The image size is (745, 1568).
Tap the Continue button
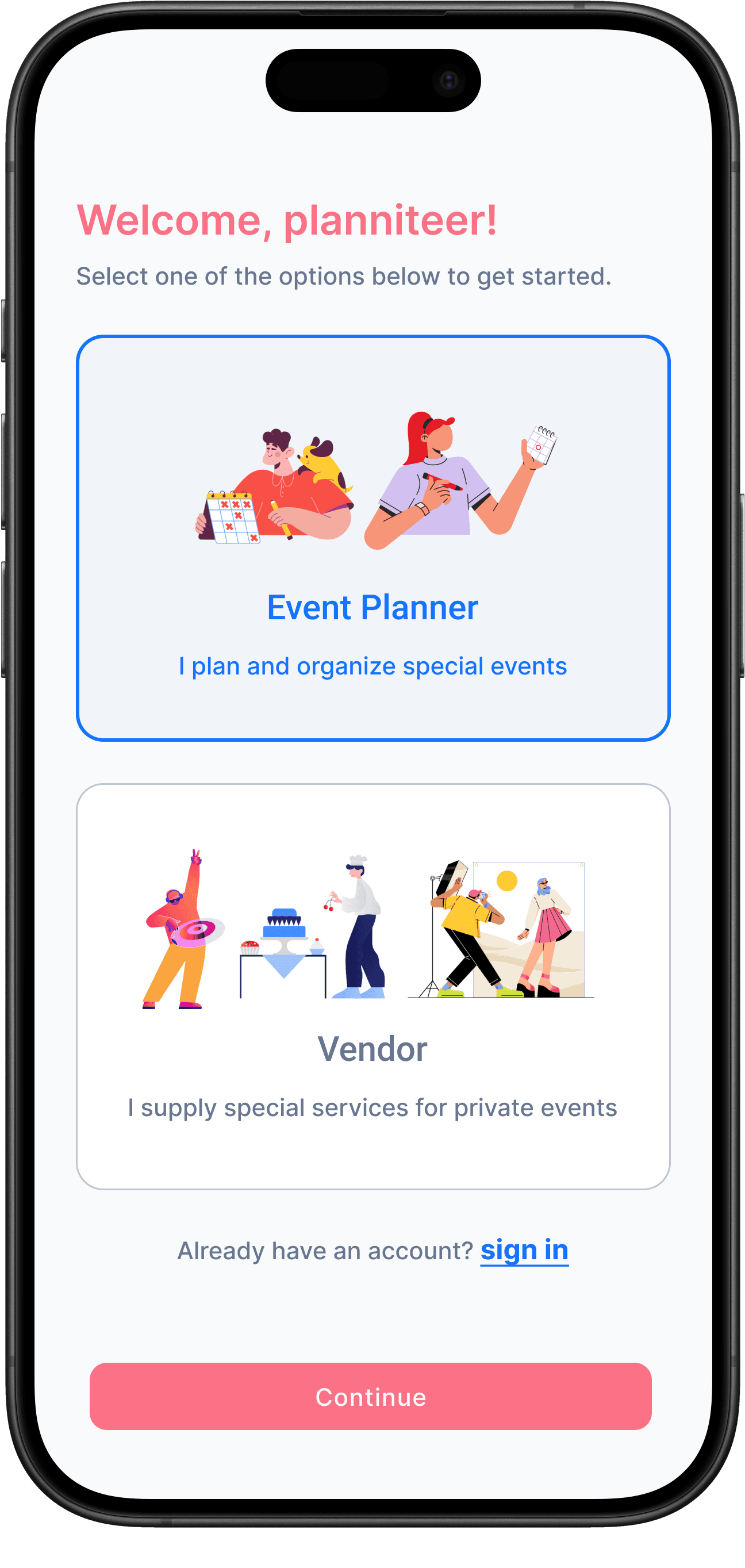(371, 1396)
